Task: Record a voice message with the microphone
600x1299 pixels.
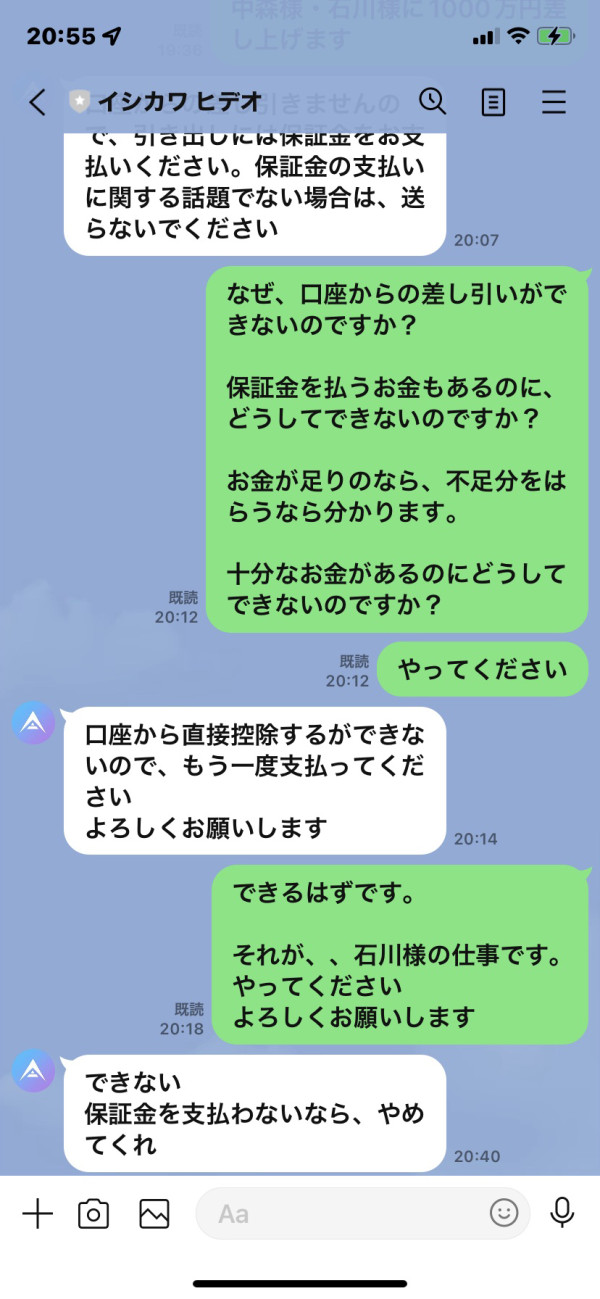Action: tap(562, 1214)
